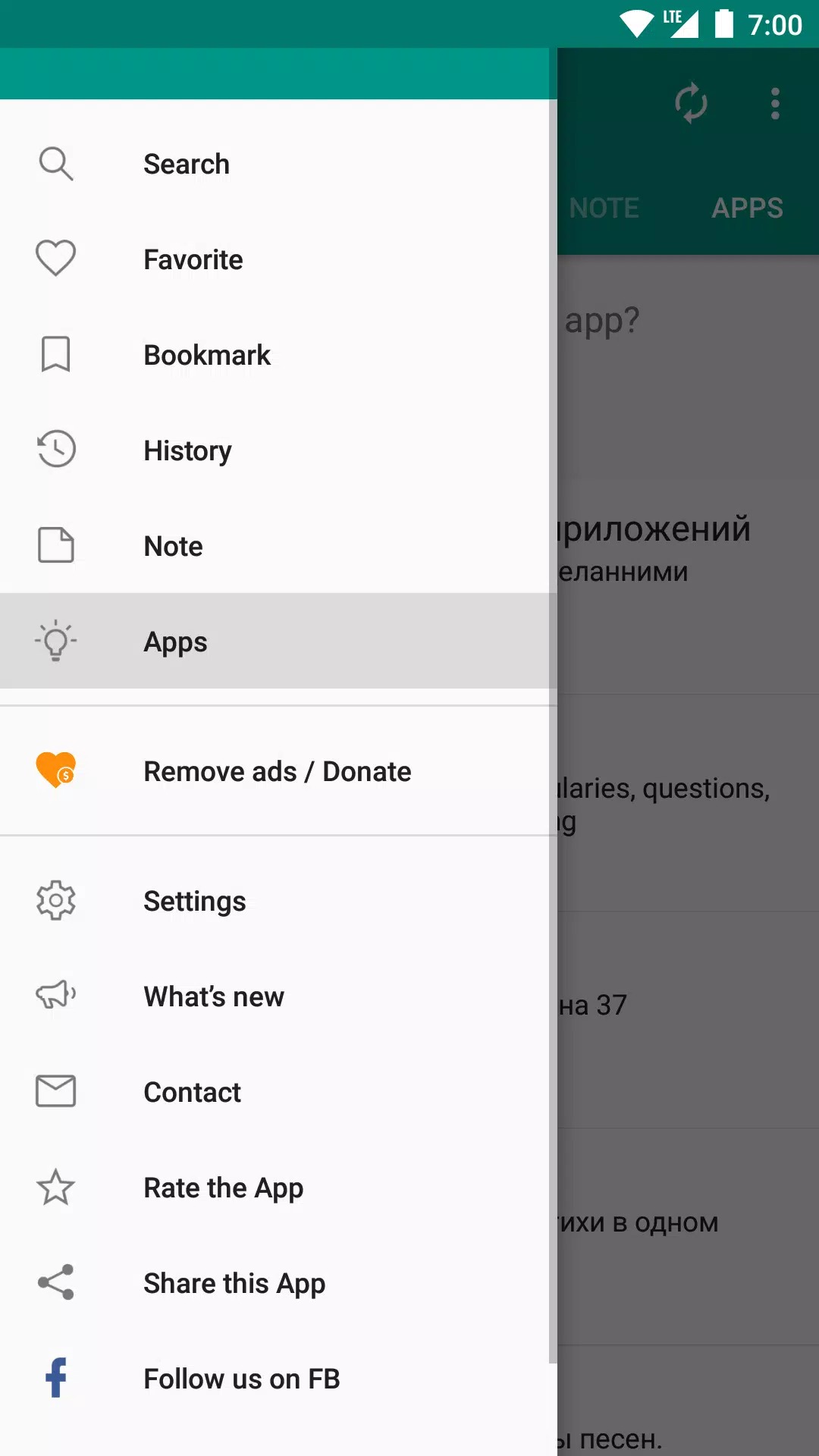
Task: See What's new
Action: coord(278,996)
